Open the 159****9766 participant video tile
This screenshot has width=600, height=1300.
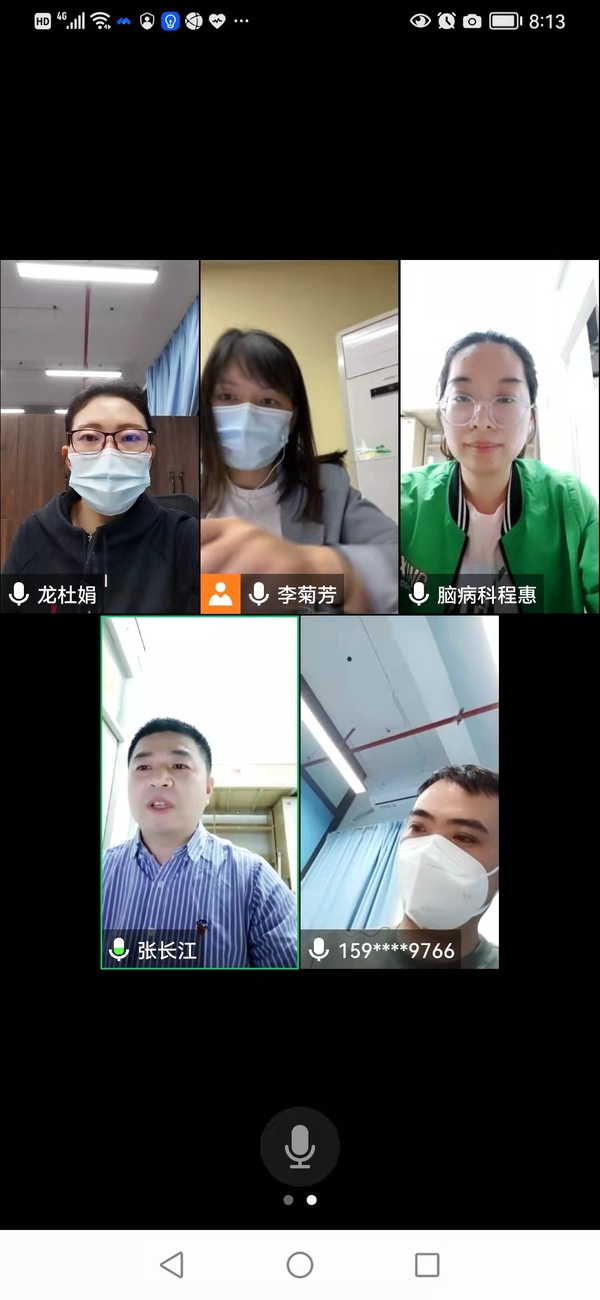tap(399, 791)
